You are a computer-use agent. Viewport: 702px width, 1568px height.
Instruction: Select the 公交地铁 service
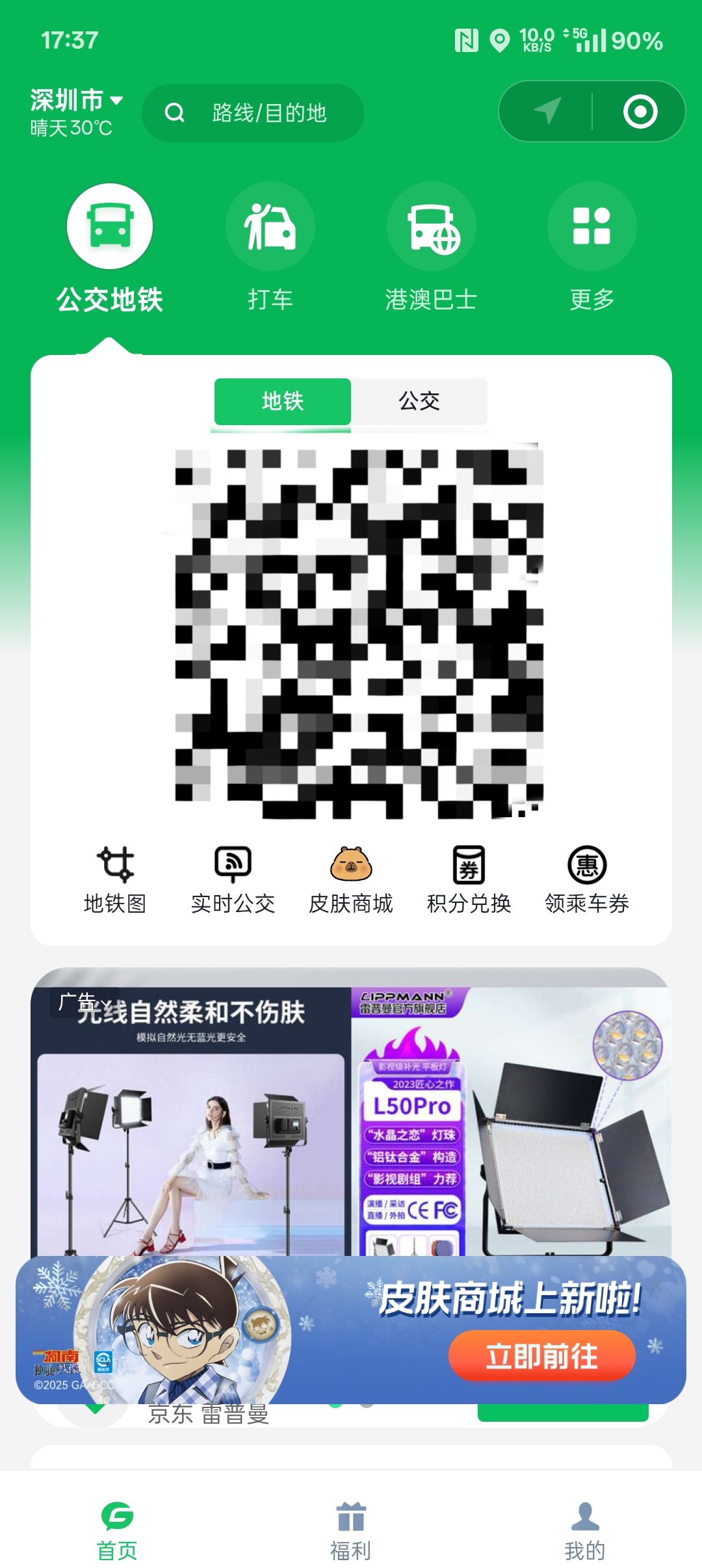pos(110,226)
